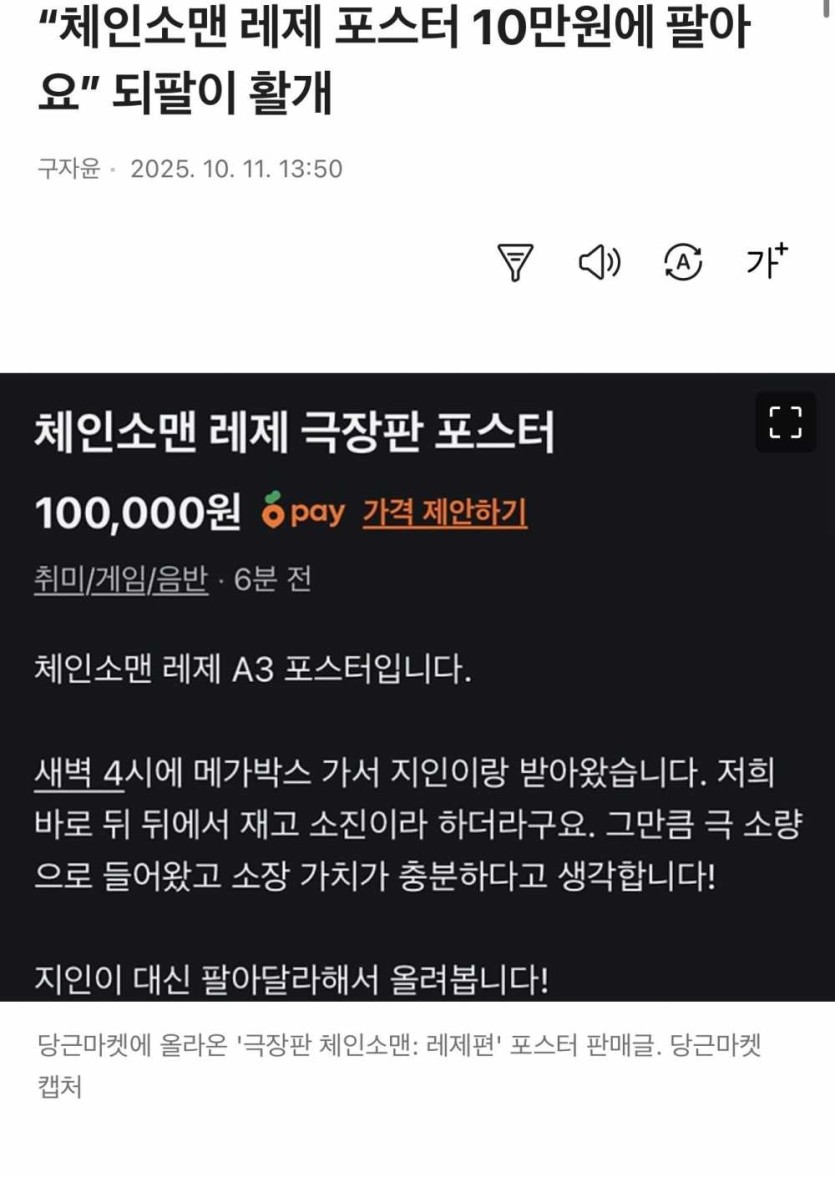Open the article translation icon

pyautogui.click(x=683, y=263)
